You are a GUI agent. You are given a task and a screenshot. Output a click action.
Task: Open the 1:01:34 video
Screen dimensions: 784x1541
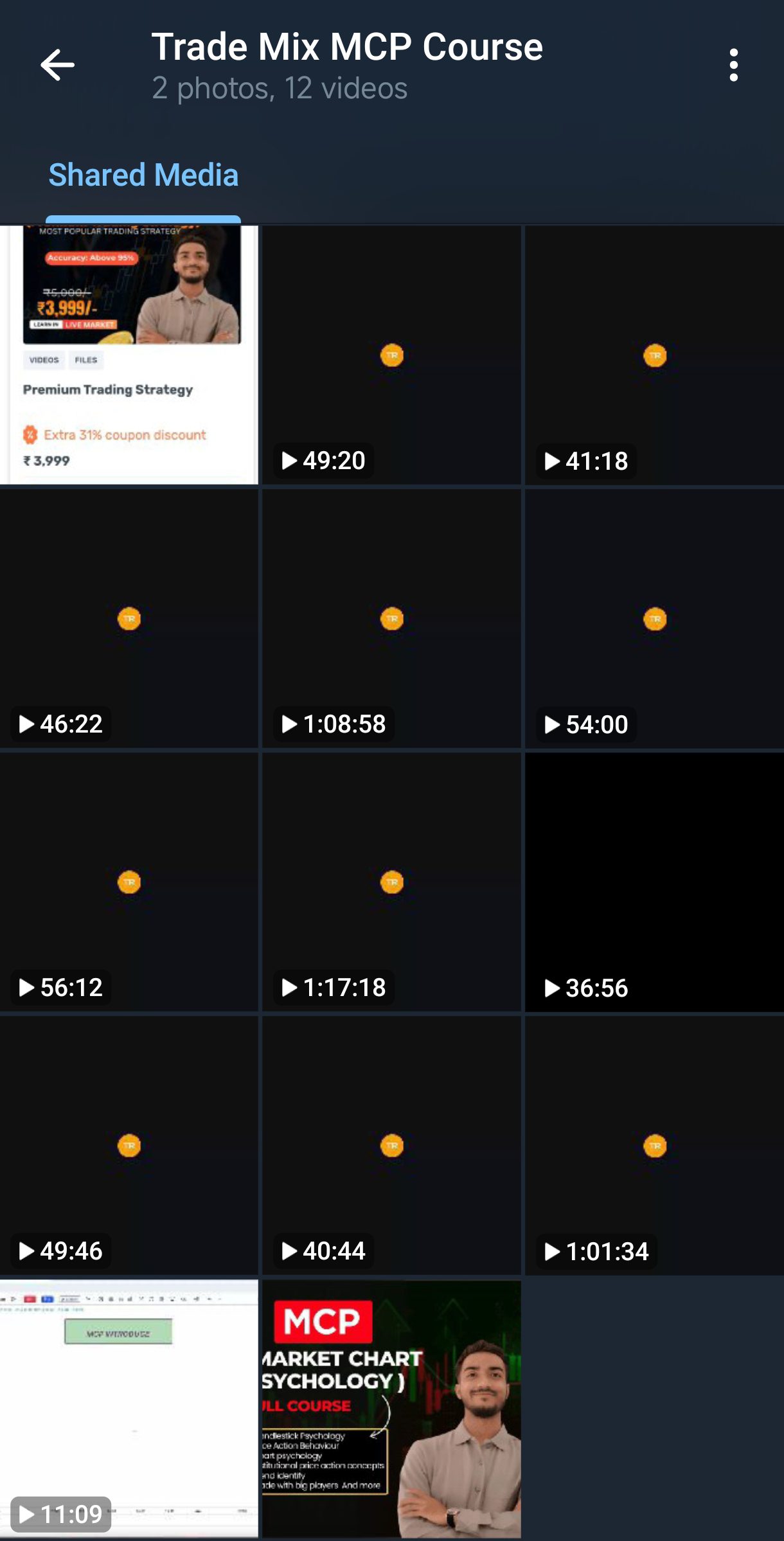654,1145
